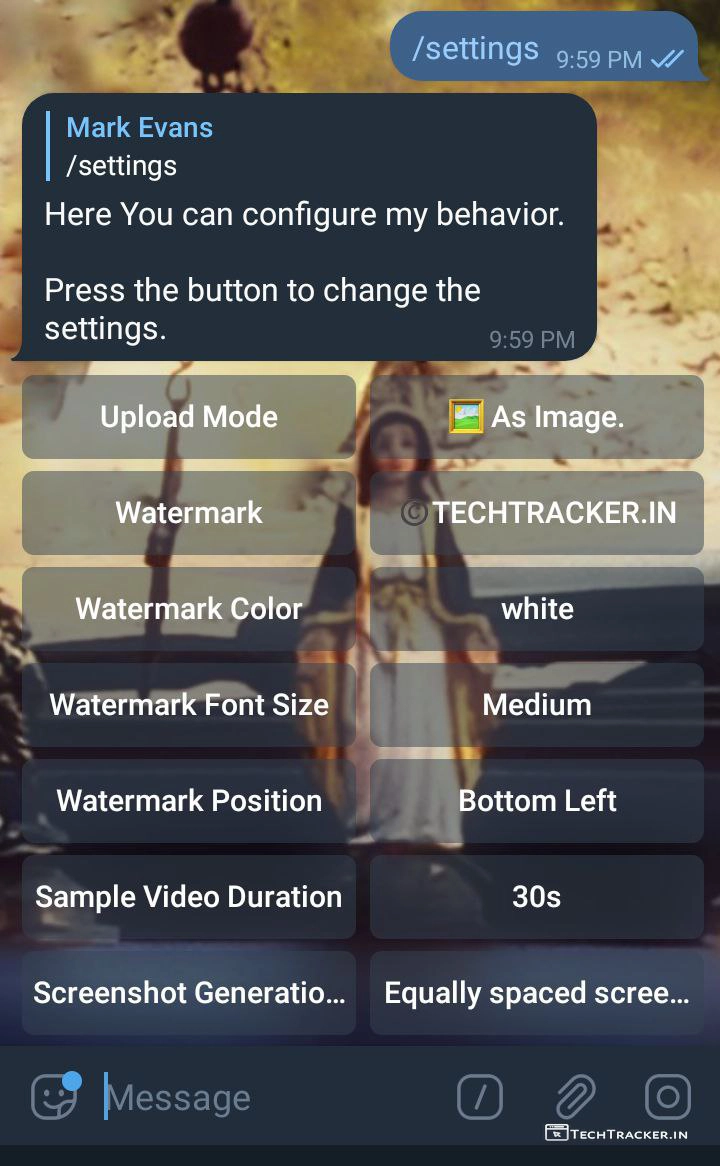Tap the TECHTRACKER.IN watermark value

coord(537,513)
